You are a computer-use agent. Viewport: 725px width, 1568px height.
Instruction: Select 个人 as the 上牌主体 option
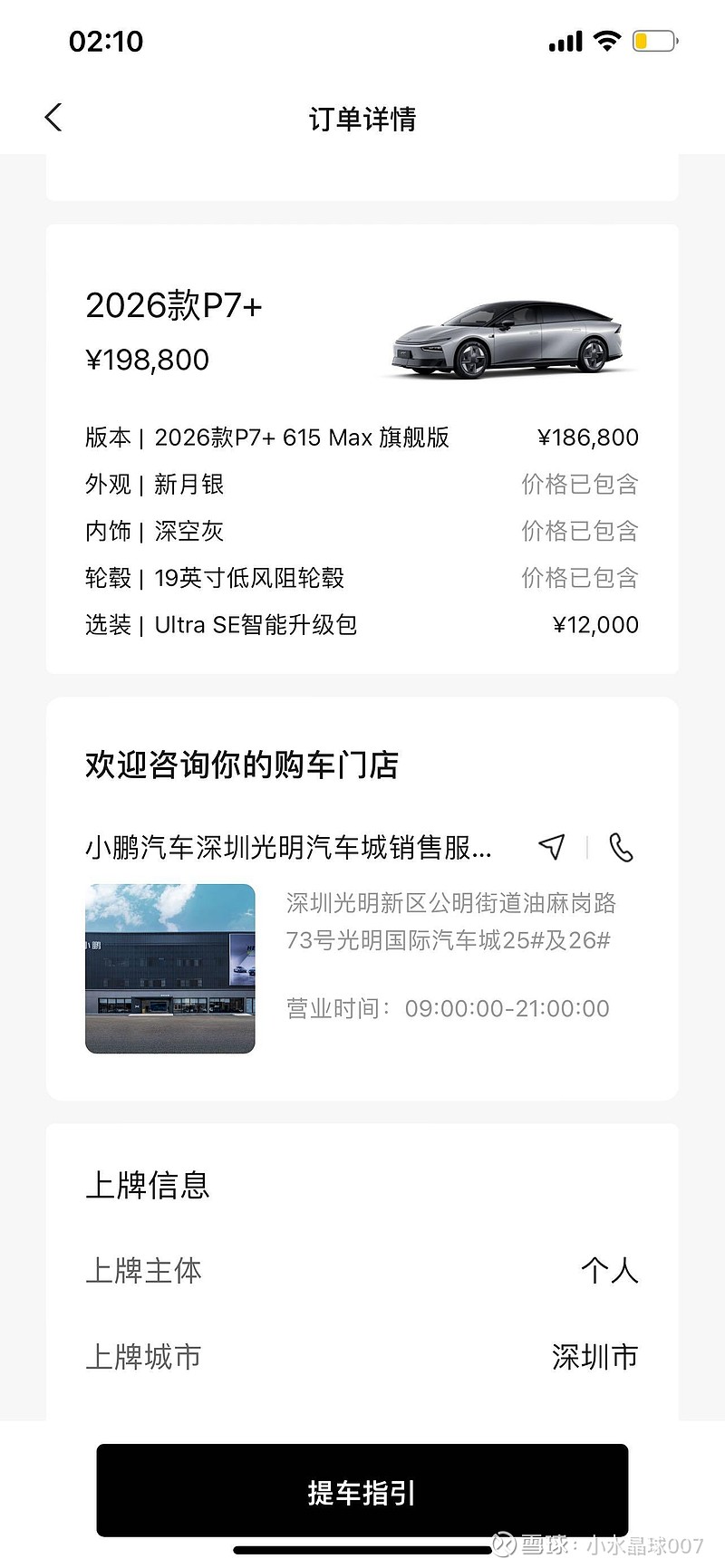(x=610, y=1272)
